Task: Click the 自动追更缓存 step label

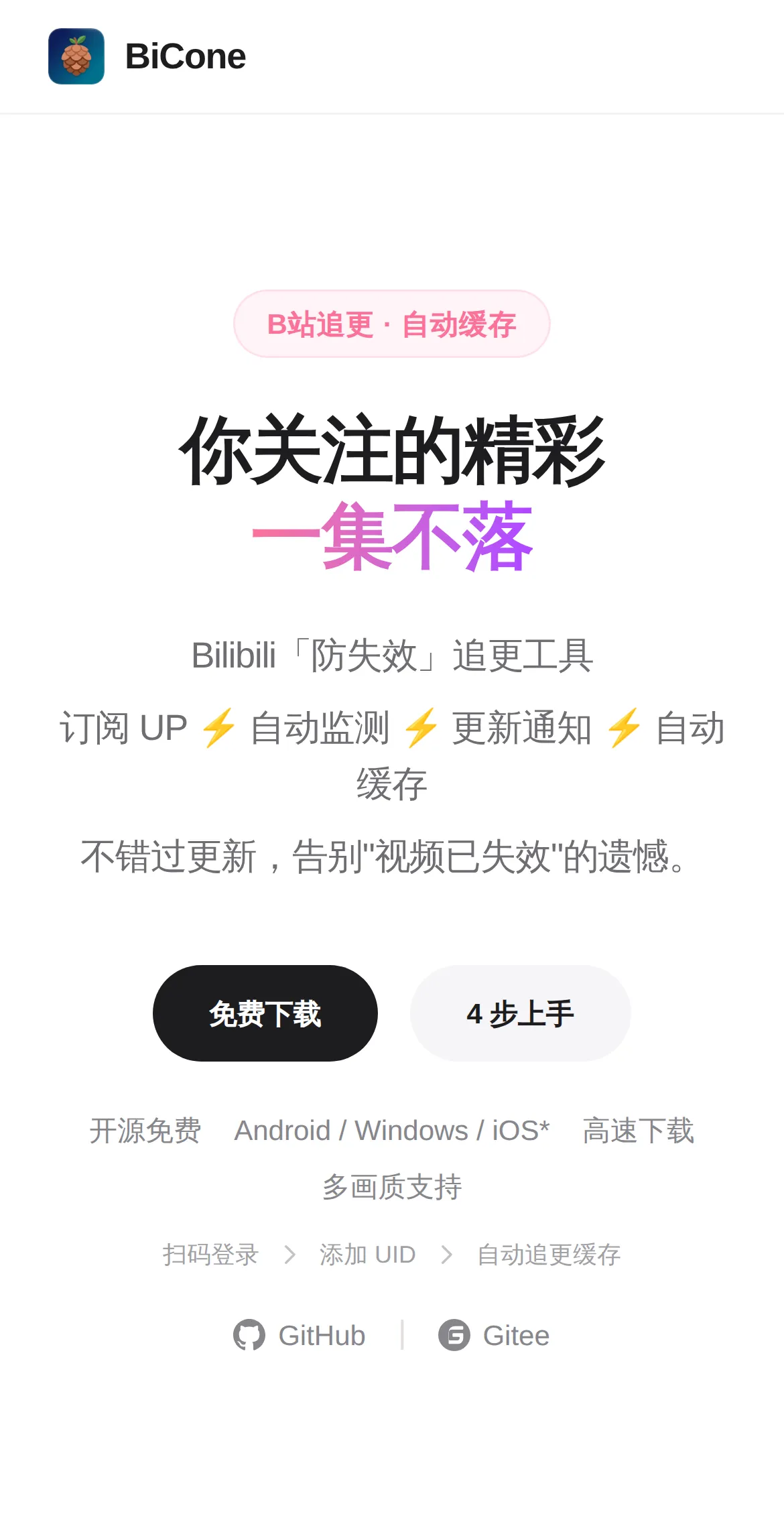Action: [x=549, y=1254]
